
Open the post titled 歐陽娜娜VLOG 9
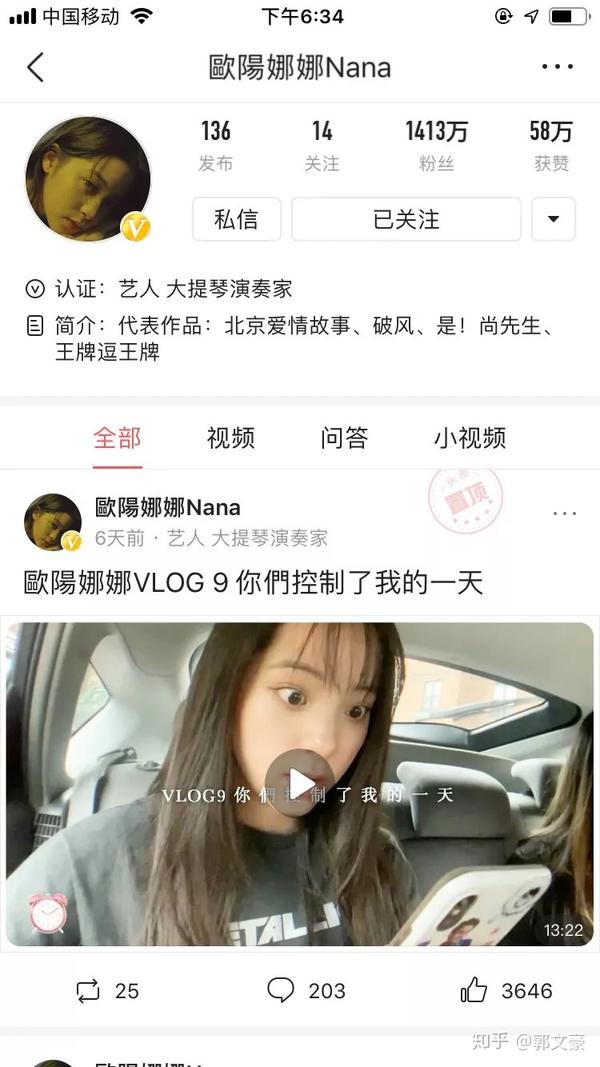[x=253, y=583]
